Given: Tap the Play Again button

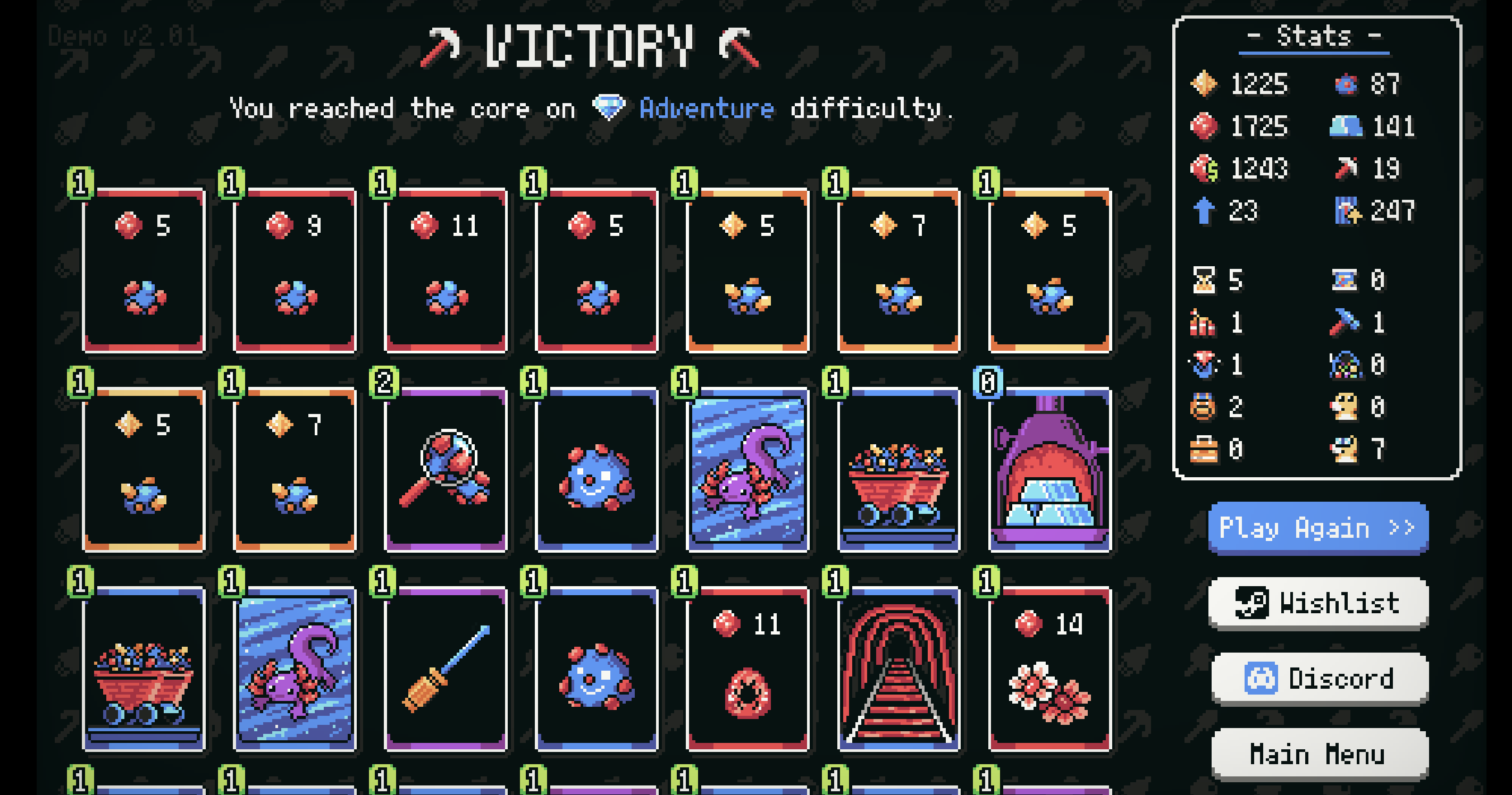Looking at the screenshot, I should click(1318, 528).
